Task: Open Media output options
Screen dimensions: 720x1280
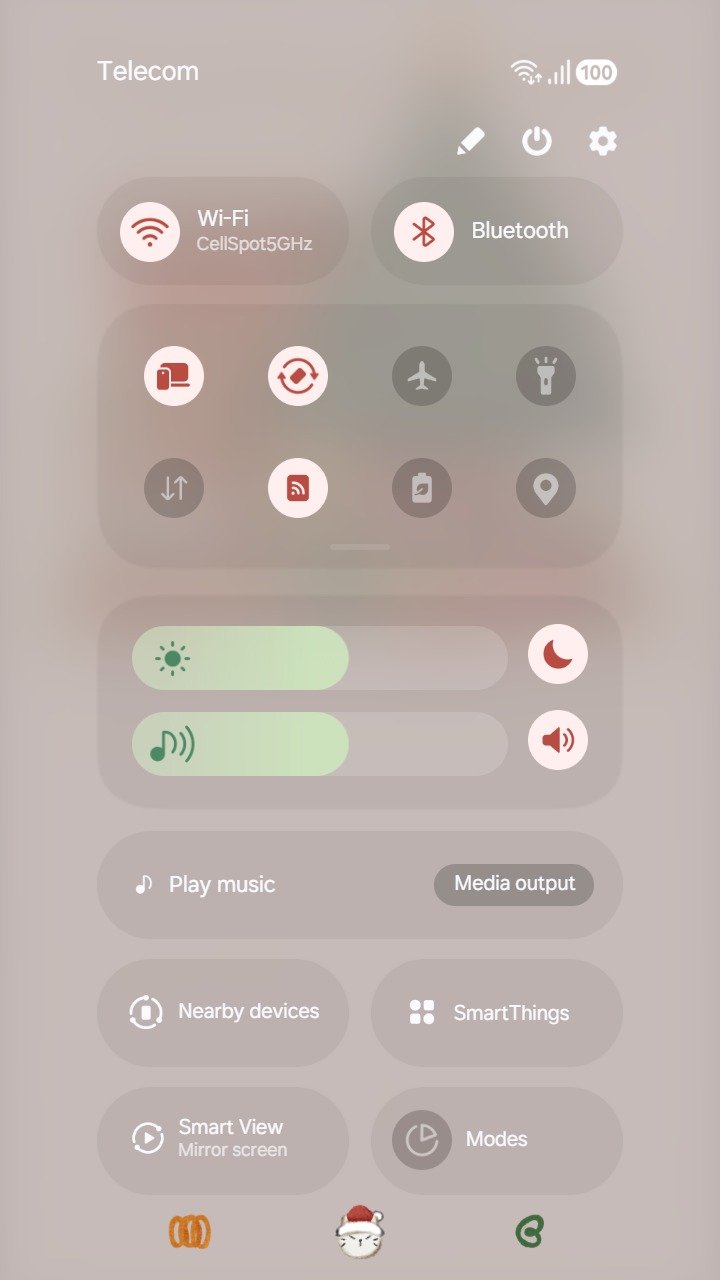Action: (514, 884)
